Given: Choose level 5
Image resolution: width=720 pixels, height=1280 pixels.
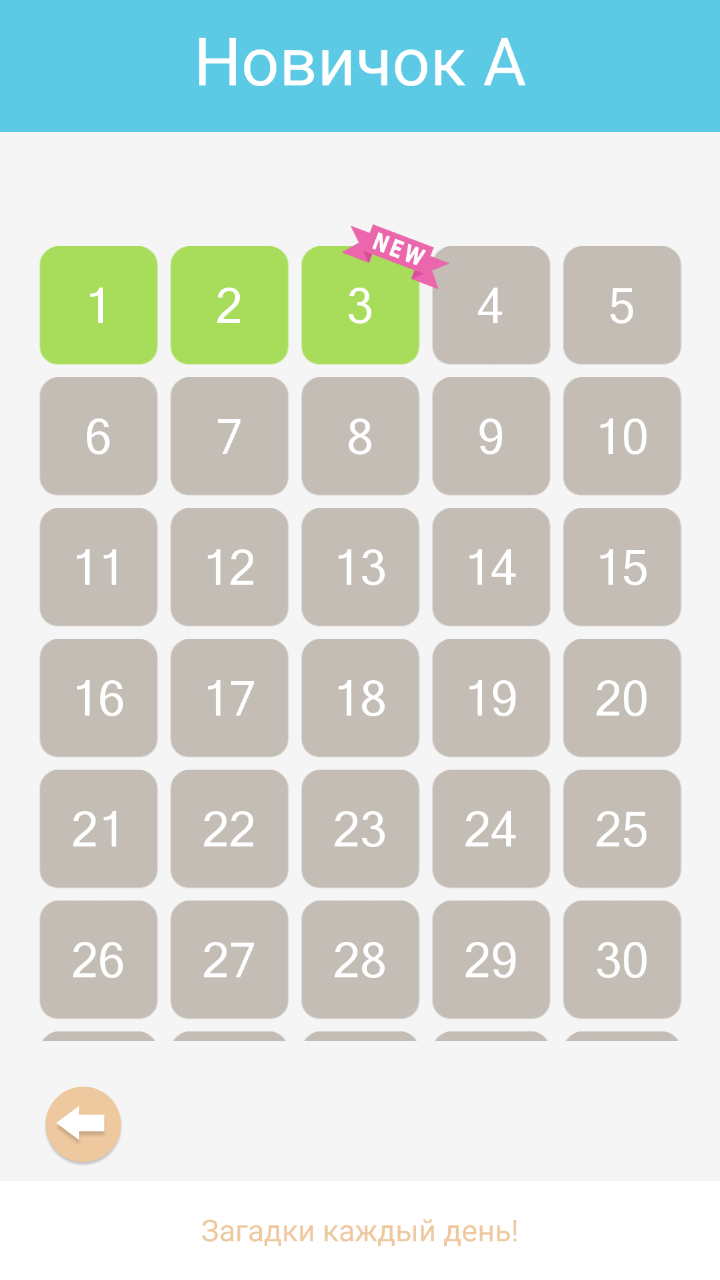Looking at the screenshot, I should [622, 305].
